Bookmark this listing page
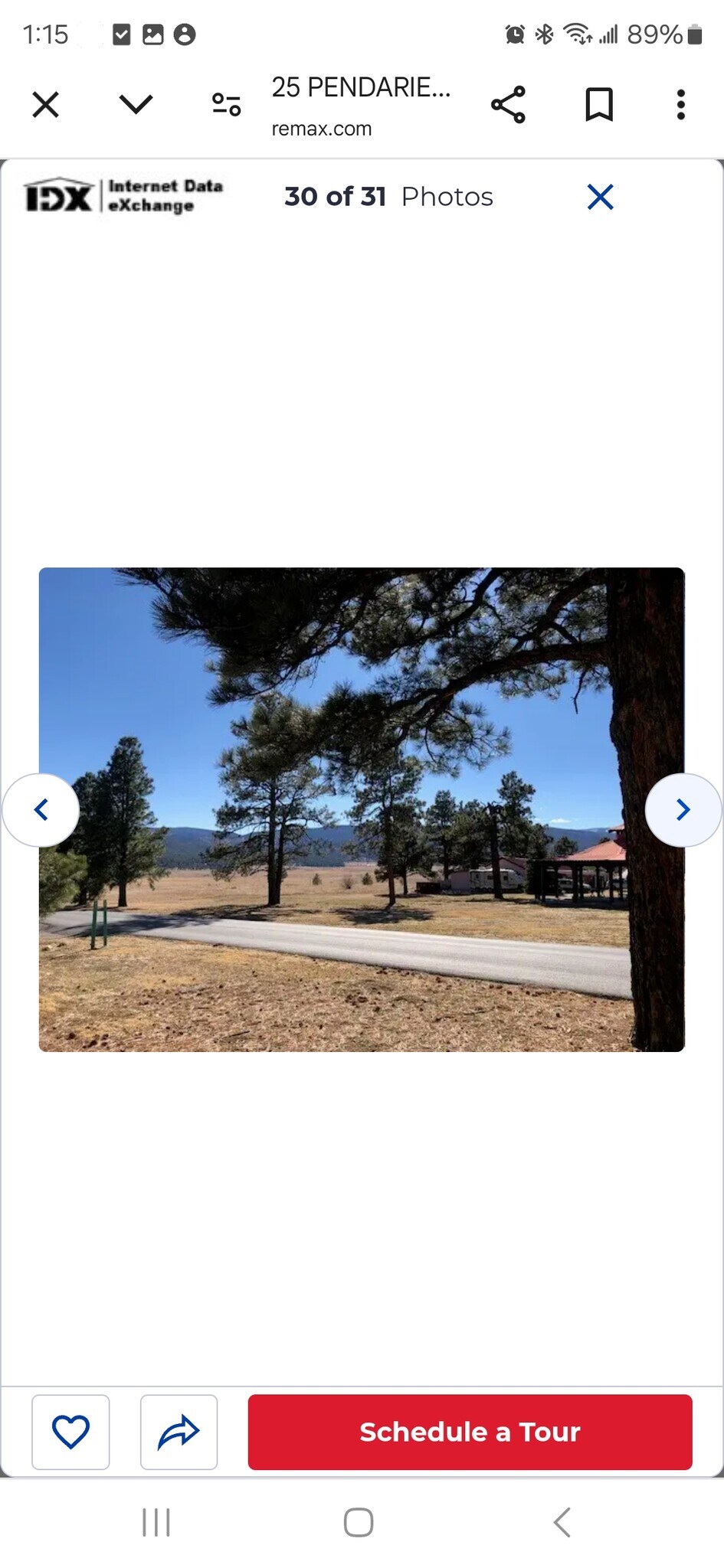The width and height of the screenshot is (724, 1568). point(599,105)
